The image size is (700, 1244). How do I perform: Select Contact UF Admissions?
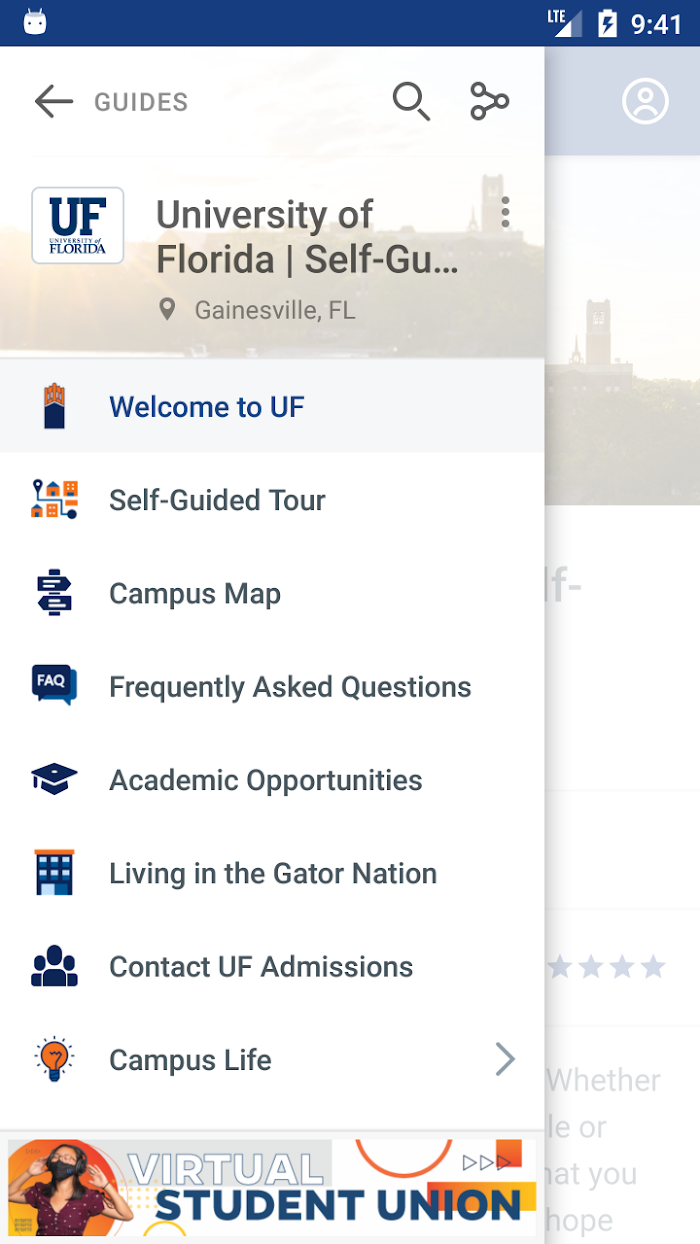point(272,967)
